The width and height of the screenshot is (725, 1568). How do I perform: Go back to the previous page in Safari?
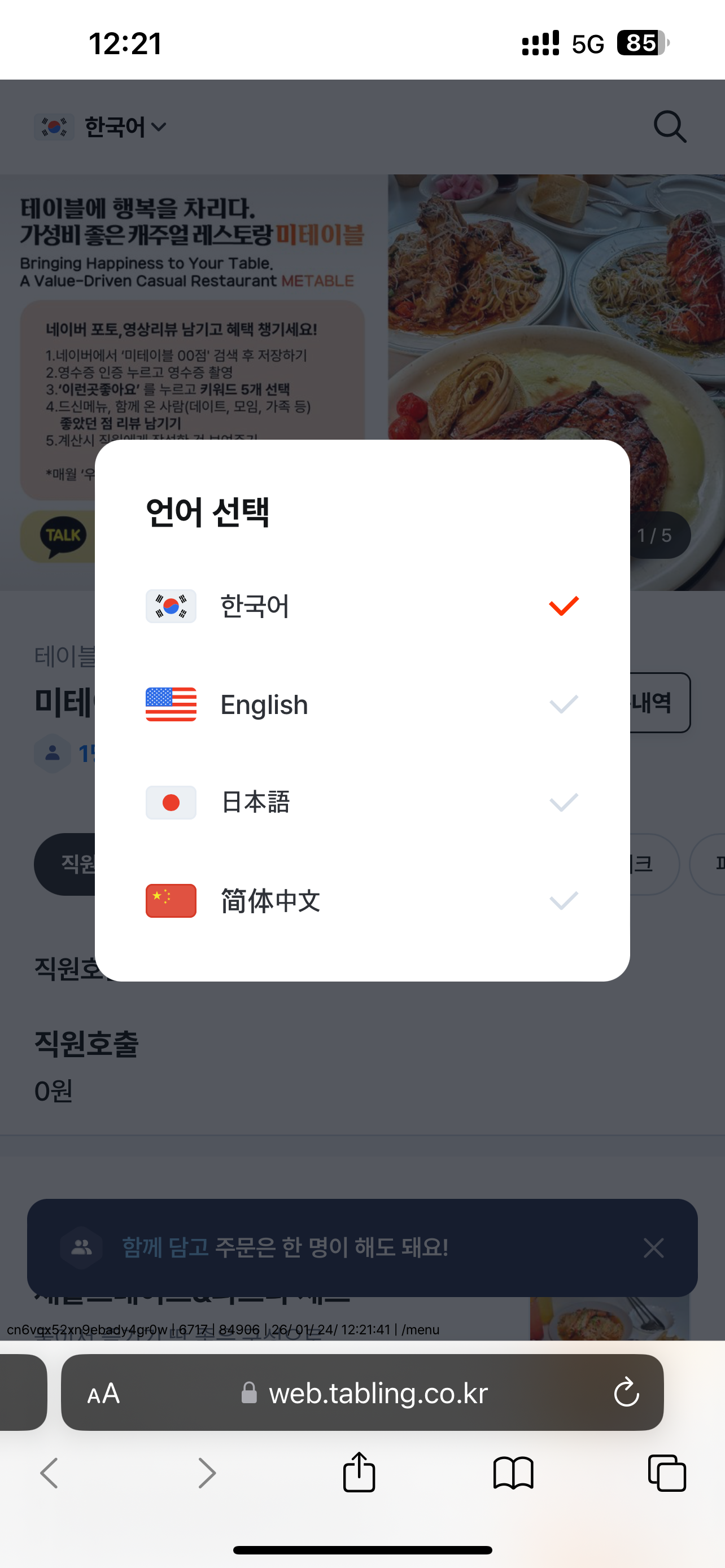pos(50,1473)
